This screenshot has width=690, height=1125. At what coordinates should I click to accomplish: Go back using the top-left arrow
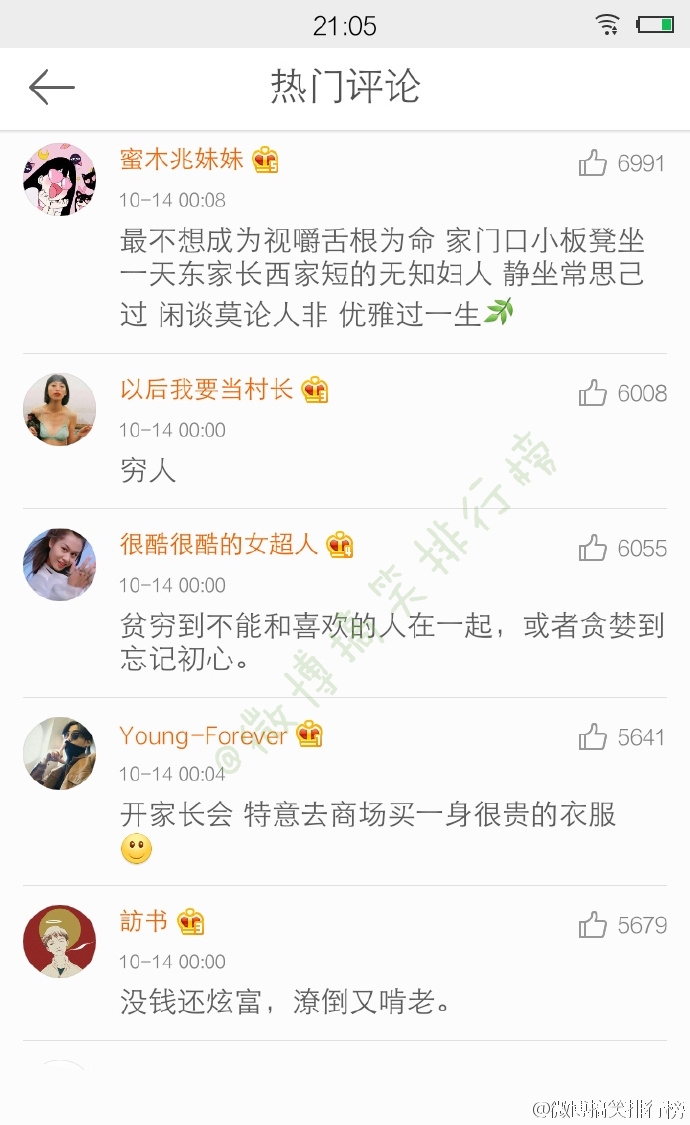[52, 87]
